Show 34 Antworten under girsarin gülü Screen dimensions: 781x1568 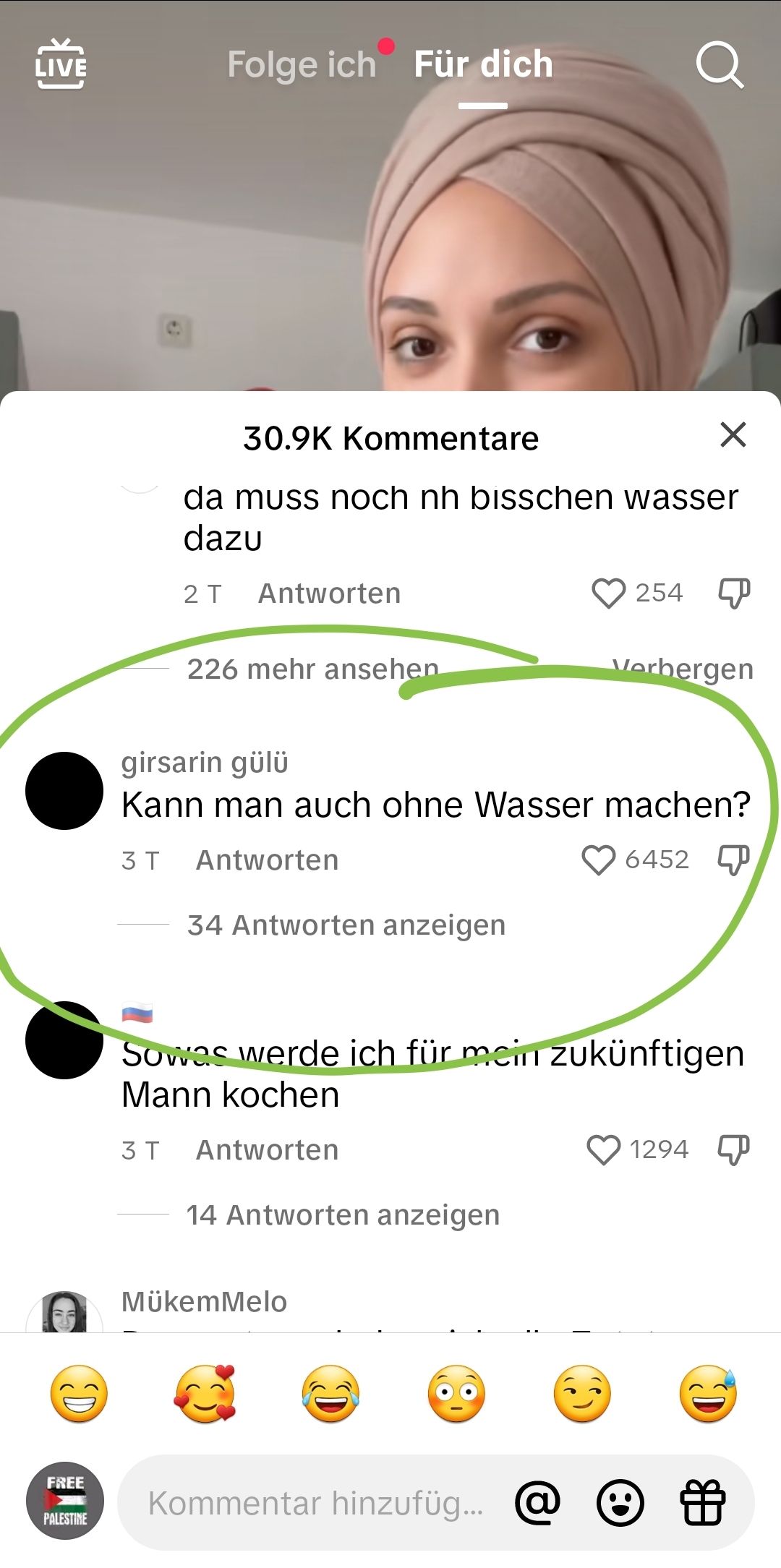click(346, 925)
